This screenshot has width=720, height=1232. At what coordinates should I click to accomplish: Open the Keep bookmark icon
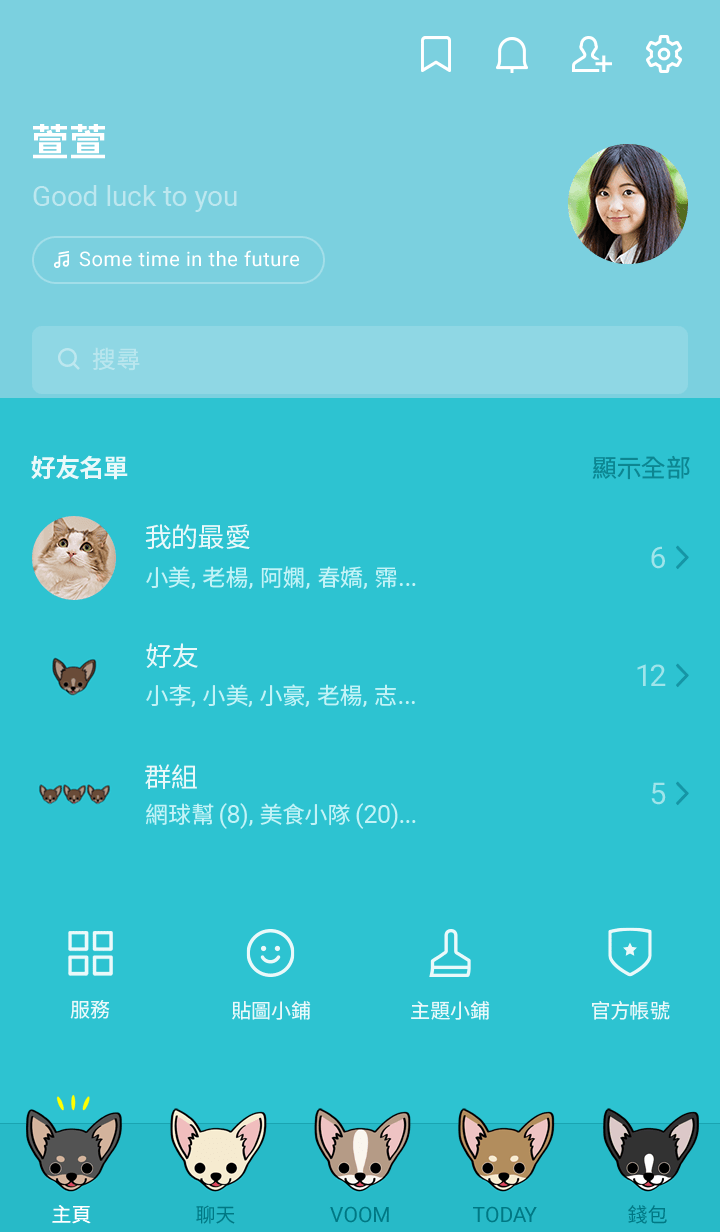436,55
